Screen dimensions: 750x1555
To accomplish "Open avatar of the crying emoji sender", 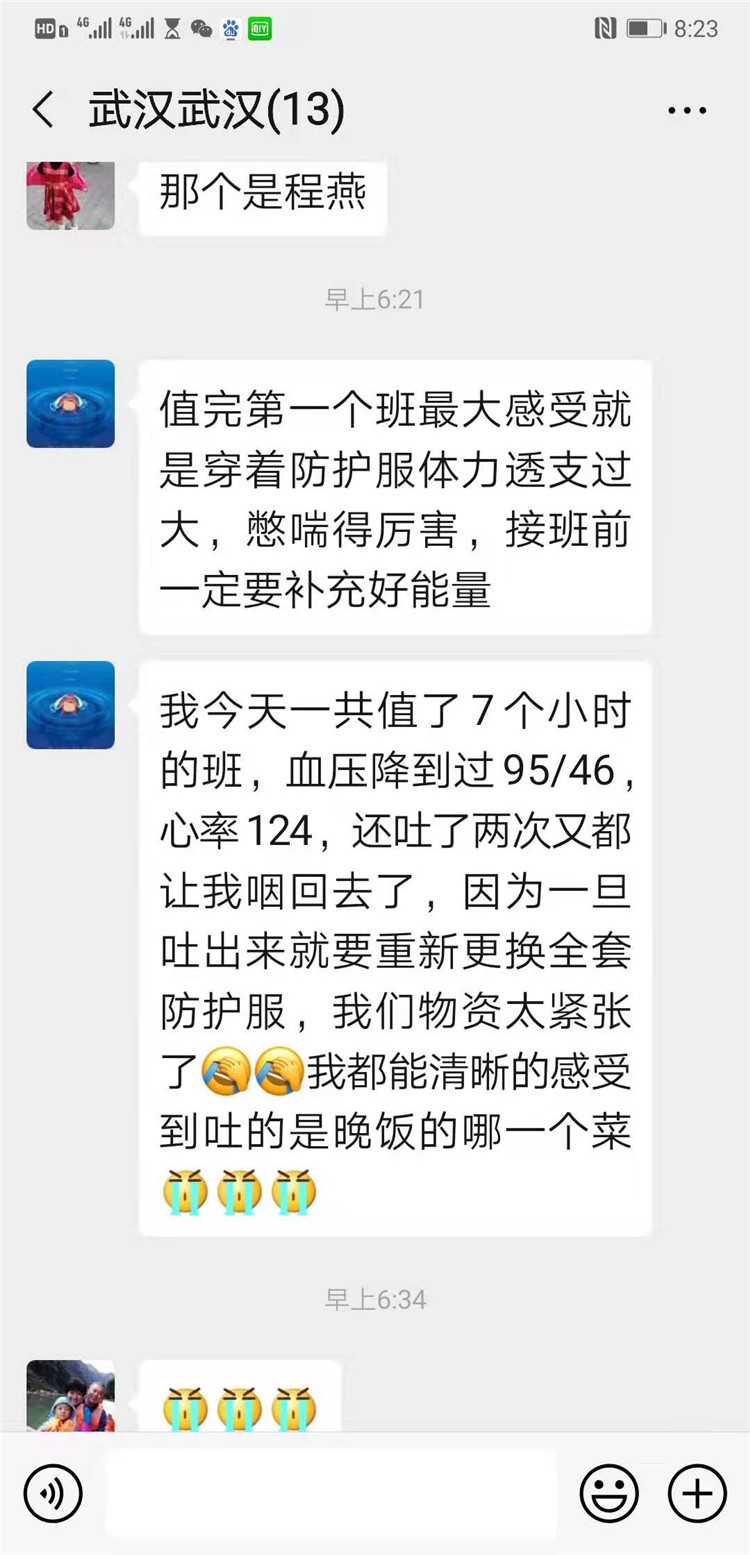I will (70, 1396).
